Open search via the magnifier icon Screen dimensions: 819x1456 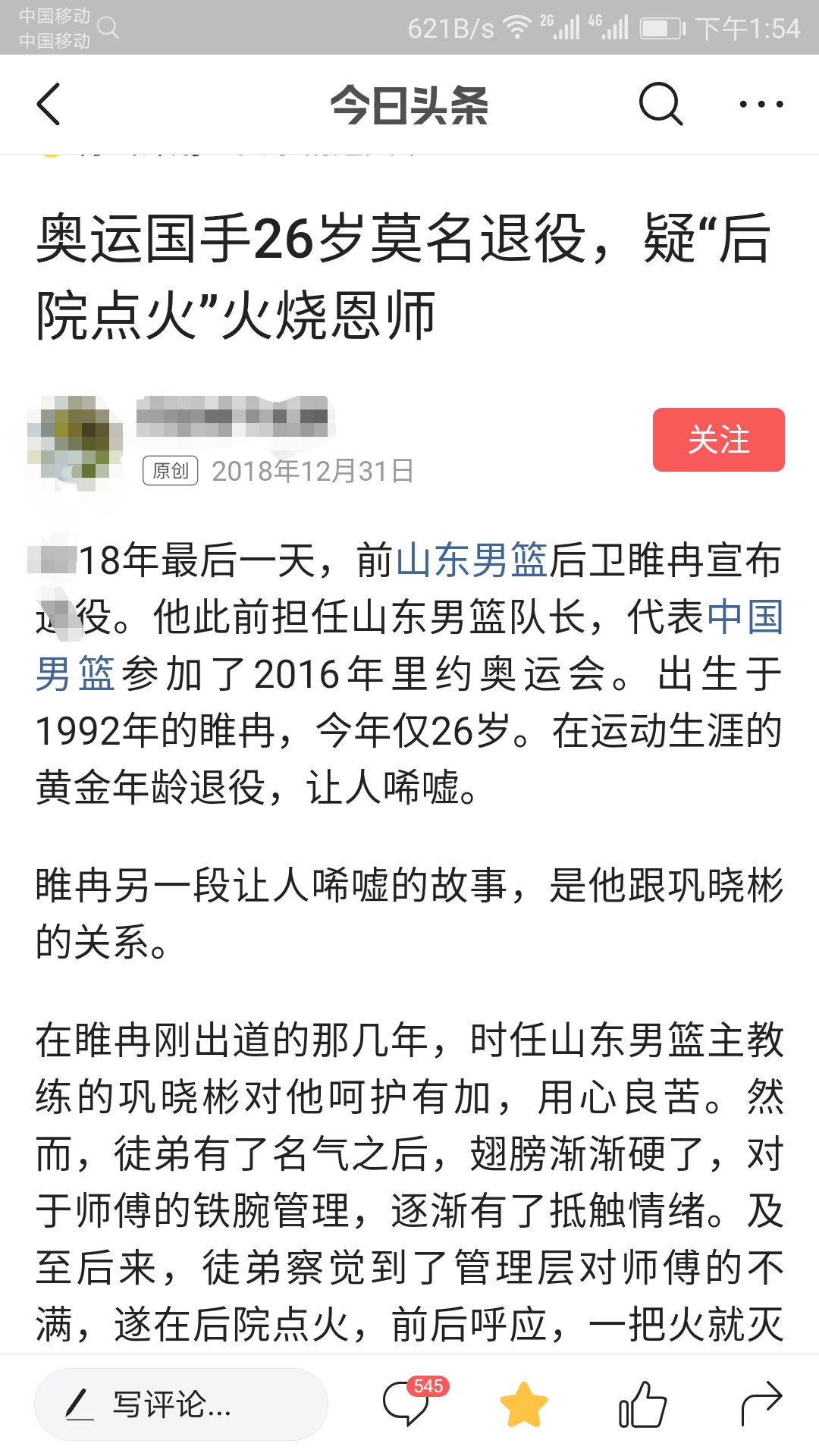(x=660, y=105)
